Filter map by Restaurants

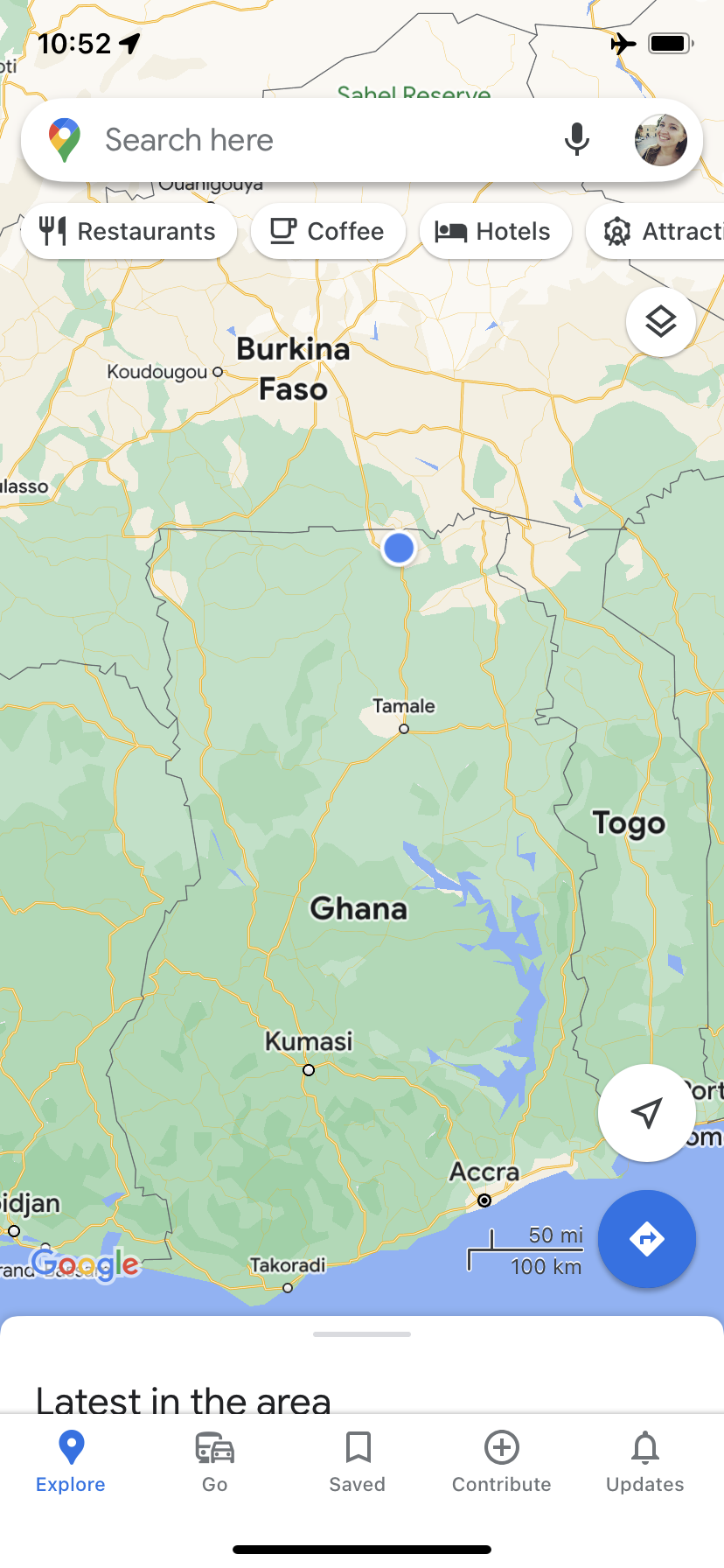pyautogui.click(x=129, y=231)
